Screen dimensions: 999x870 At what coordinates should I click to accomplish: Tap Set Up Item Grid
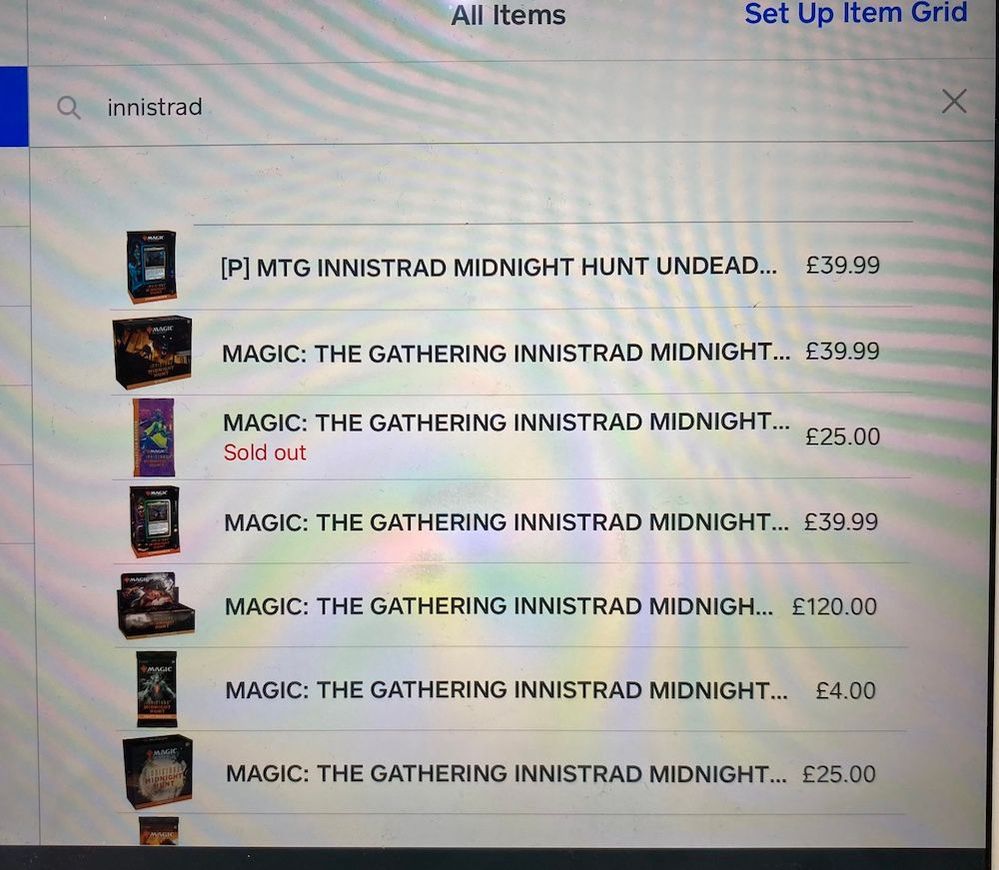coord(855,14)
